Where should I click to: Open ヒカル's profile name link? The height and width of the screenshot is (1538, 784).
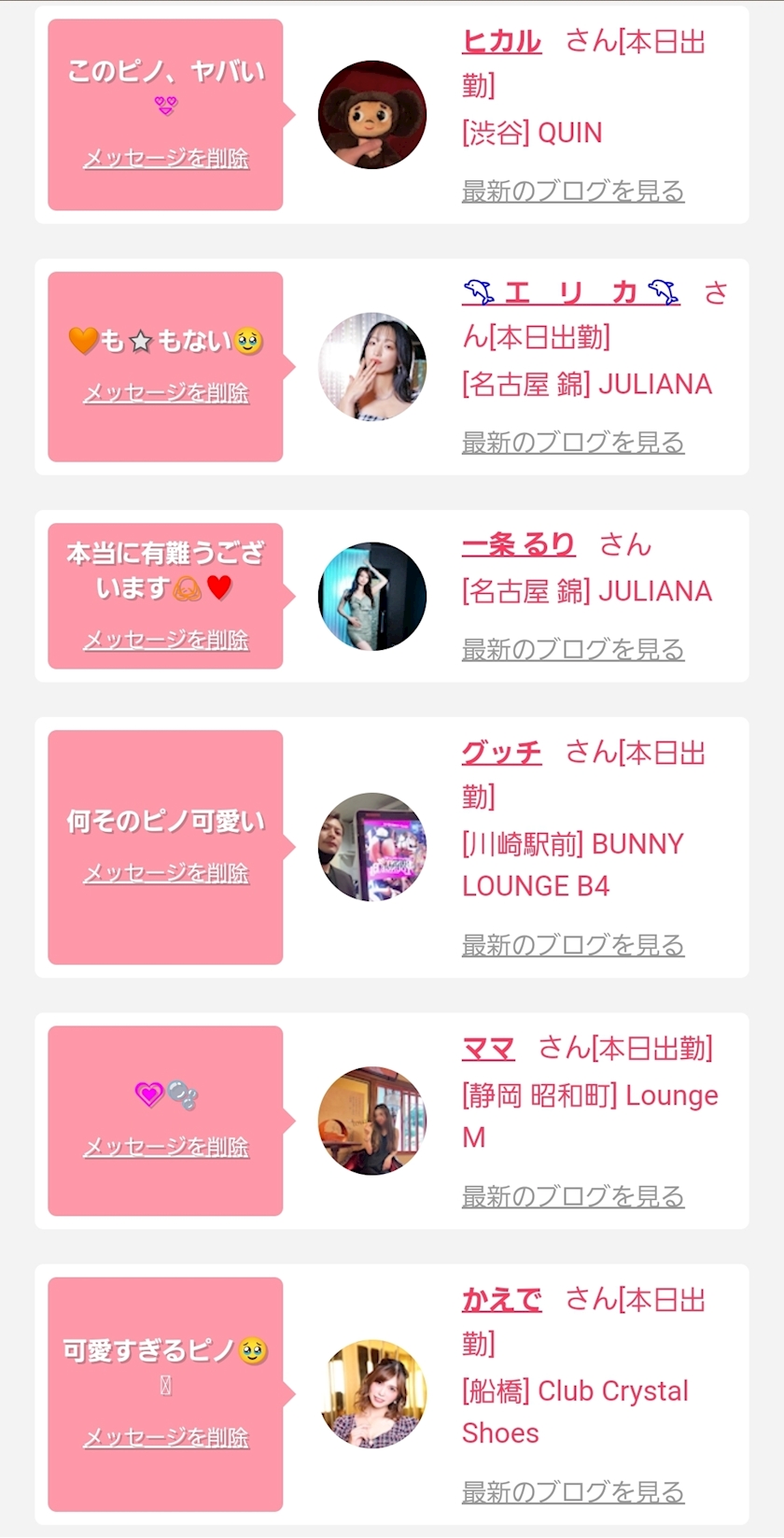coord(501,42)
